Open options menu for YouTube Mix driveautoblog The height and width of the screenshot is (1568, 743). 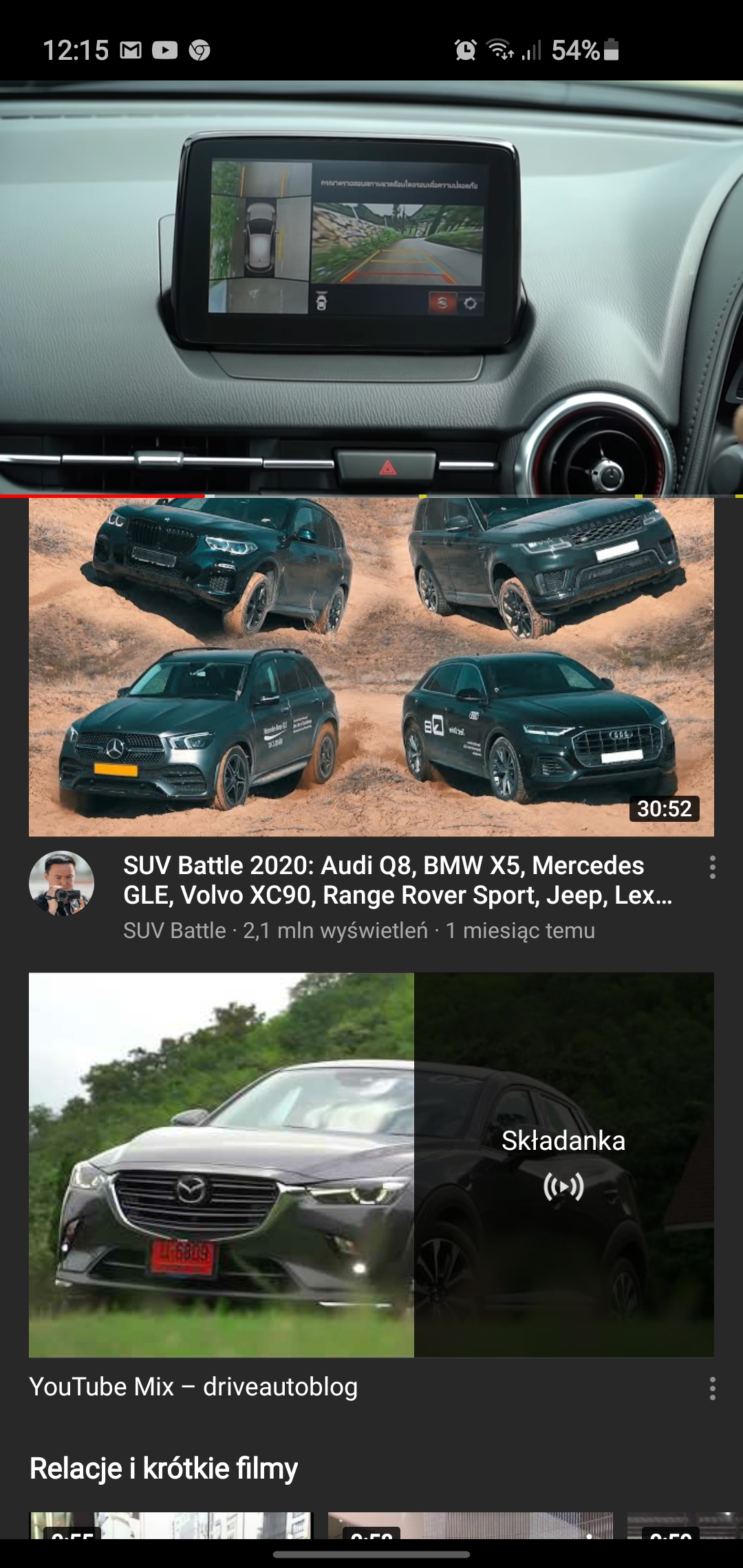pyautogui.click(x=712, y=1389)
